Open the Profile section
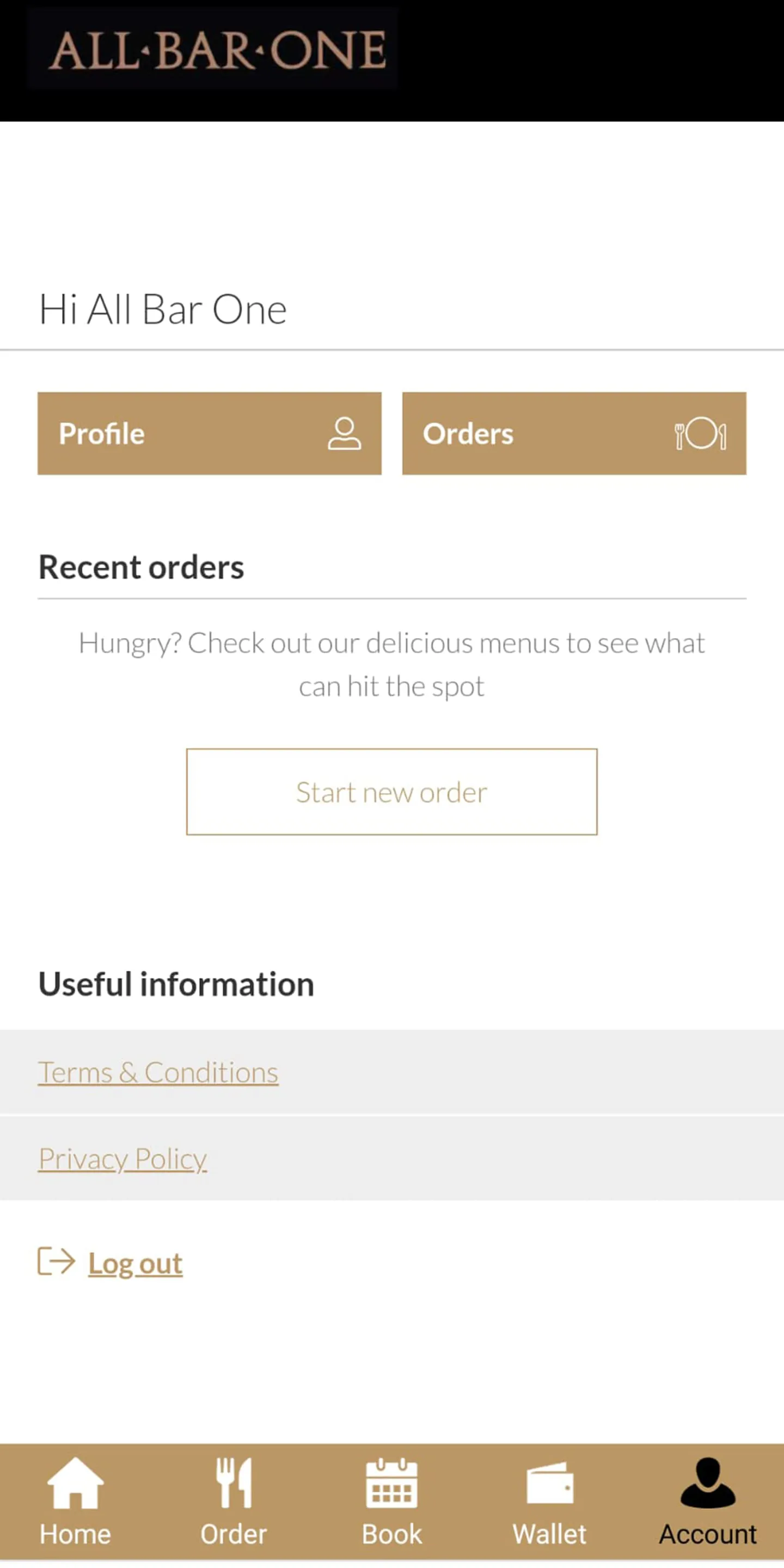784x1568 pixels. pyautogui.click(x=210, y=433)
